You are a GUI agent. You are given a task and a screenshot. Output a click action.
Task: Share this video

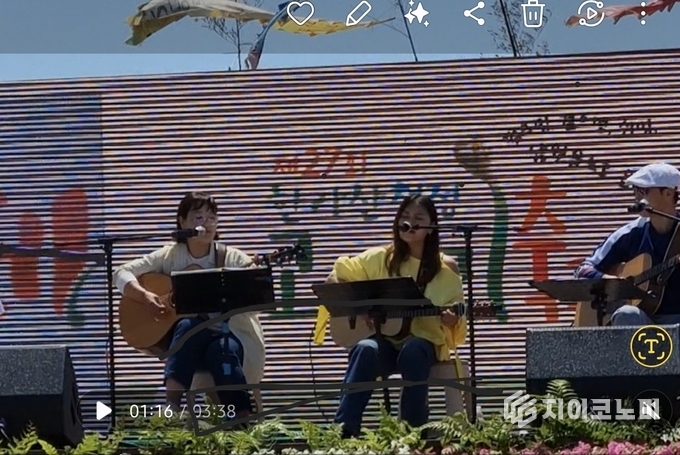coord(474,13)
